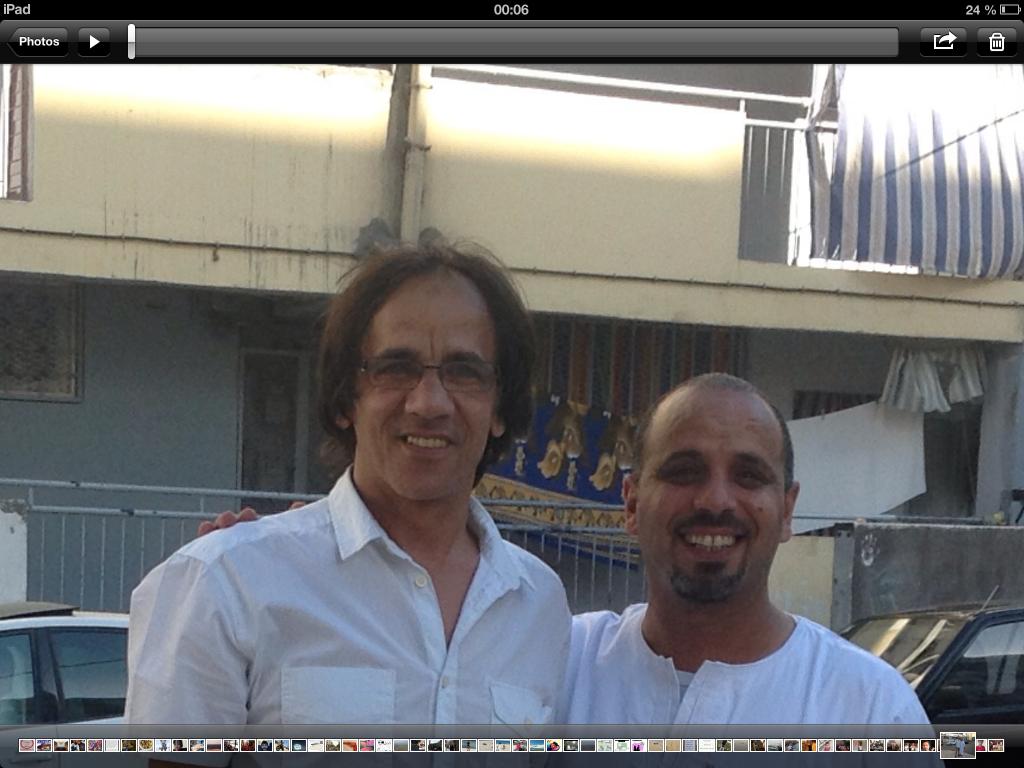The height and width of the screenshot is (768, 1024).
Task: Jump to the last thumbnail in strip
Action: coord(996,746)
